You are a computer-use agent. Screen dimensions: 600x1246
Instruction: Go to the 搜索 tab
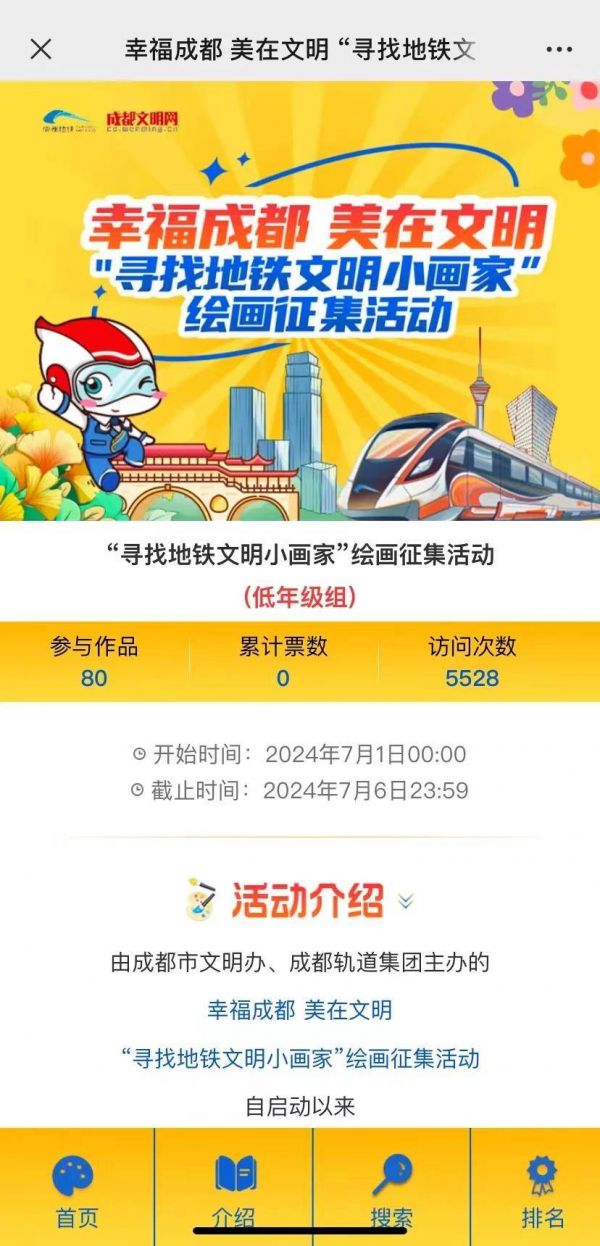[392, 1190]
